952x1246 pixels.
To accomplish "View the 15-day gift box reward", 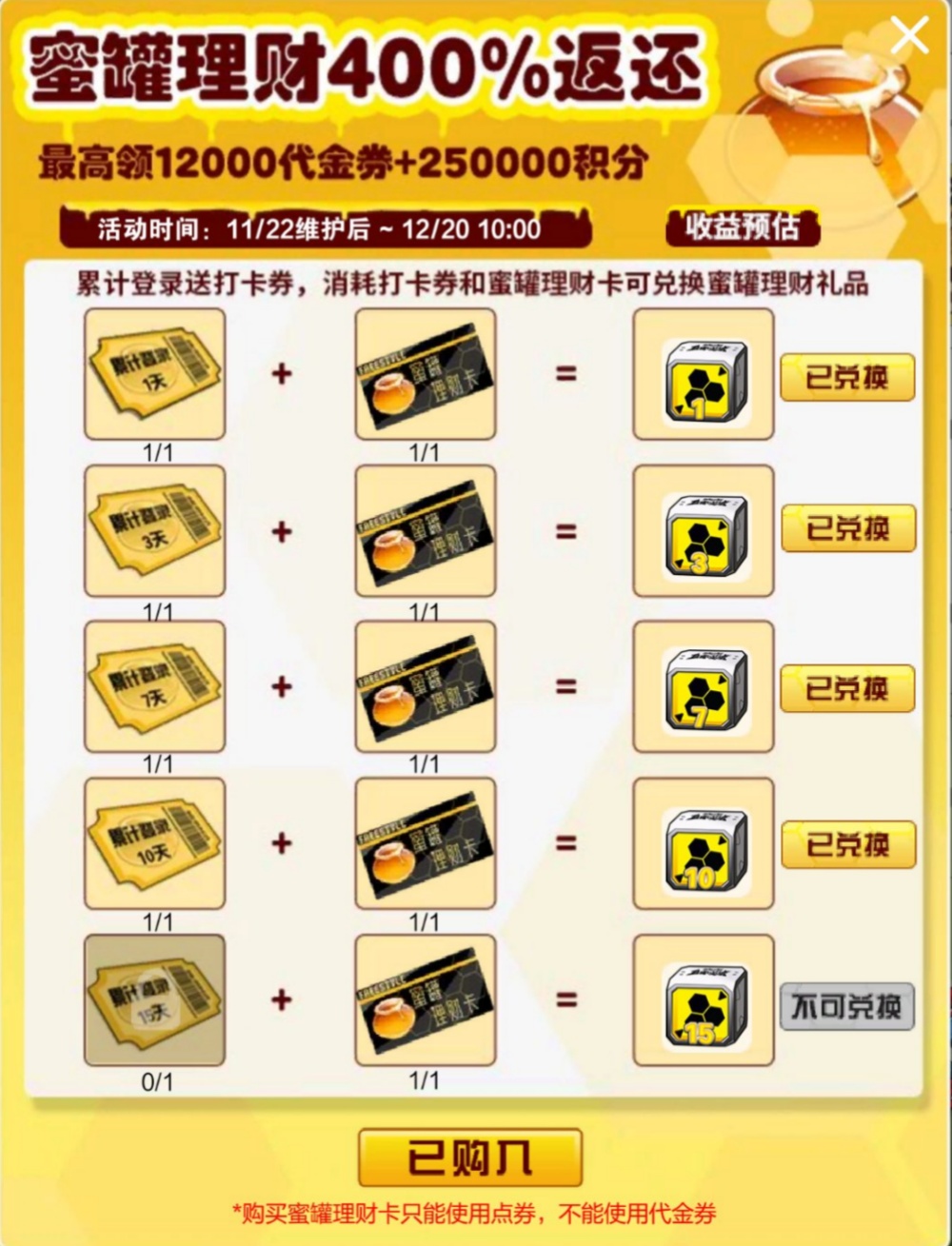I will (704, 1000).
